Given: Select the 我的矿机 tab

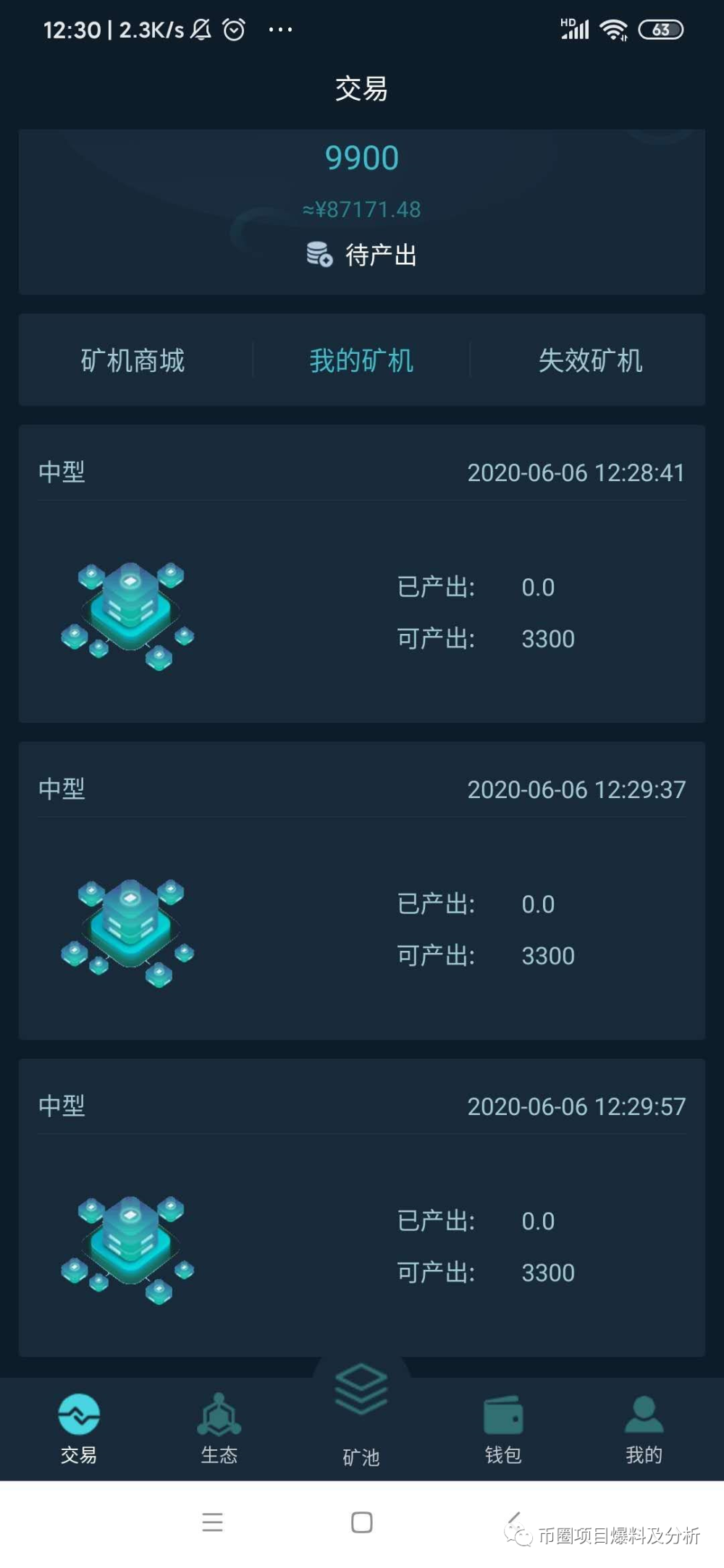Looking at the screenshot, I should 361,360.
